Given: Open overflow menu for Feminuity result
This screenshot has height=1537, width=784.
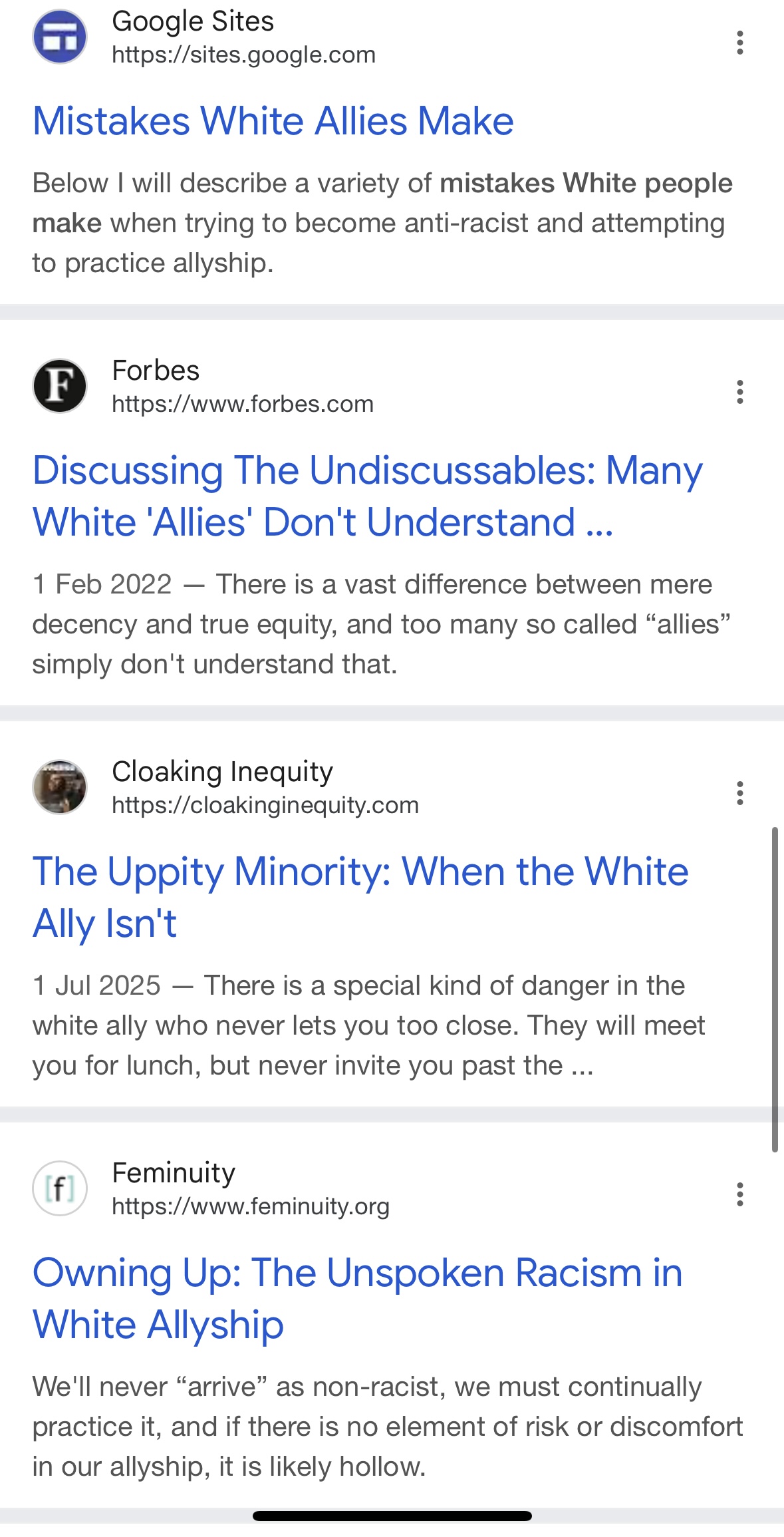Looking at the screenshot, I should coord(739,1194).
